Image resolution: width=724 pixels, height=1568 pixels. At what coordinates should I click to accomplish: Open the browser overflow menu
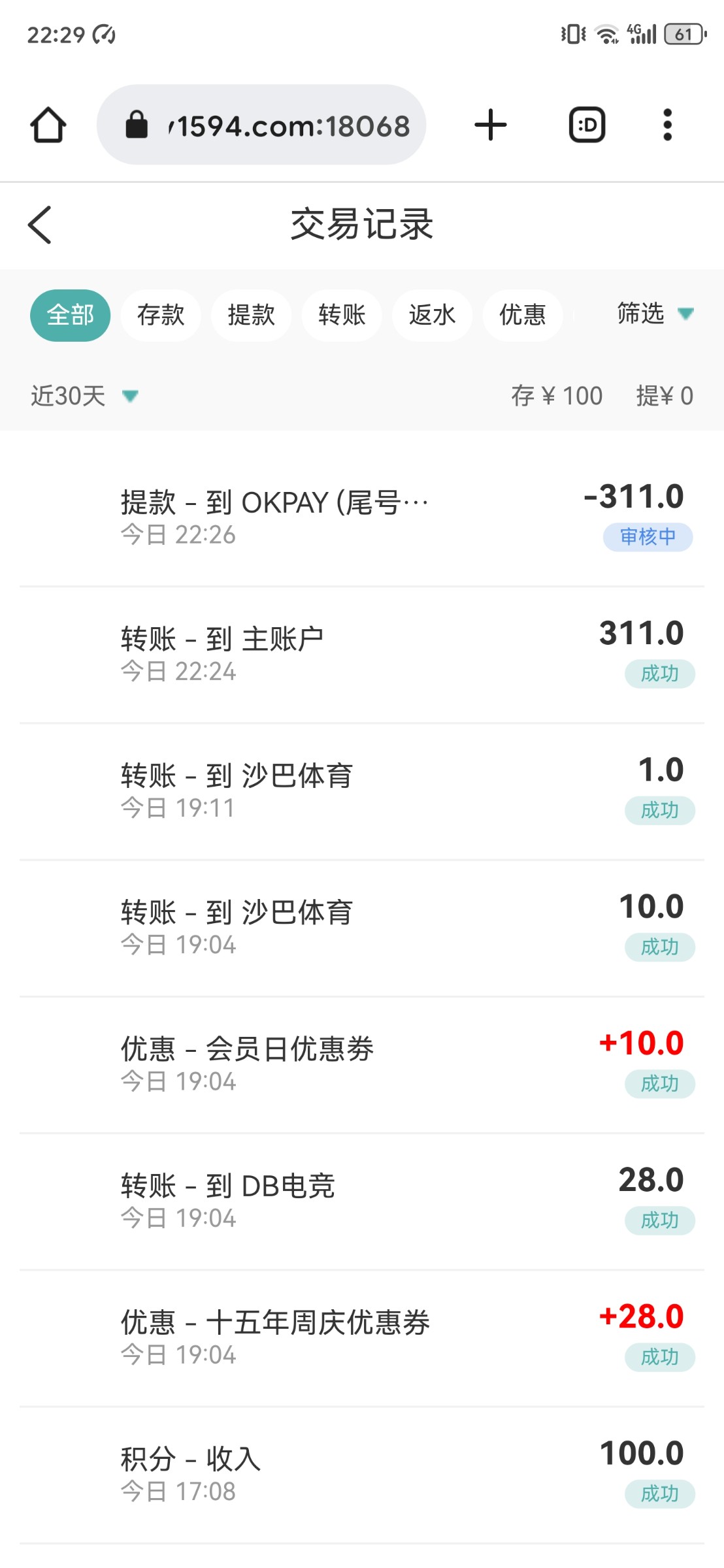tap(667, 125)
